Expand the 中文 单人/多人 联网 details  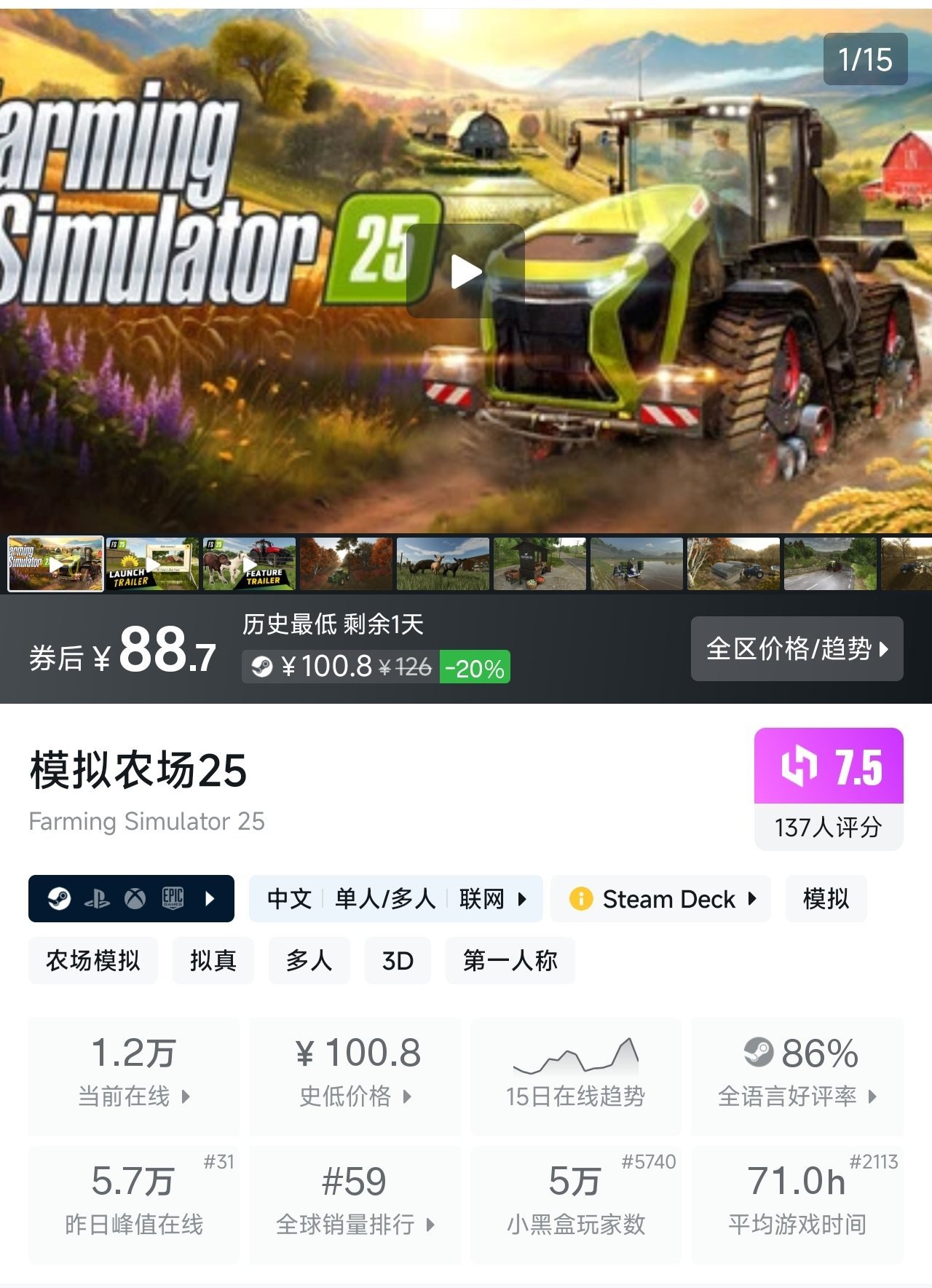(x=396, y=898)
